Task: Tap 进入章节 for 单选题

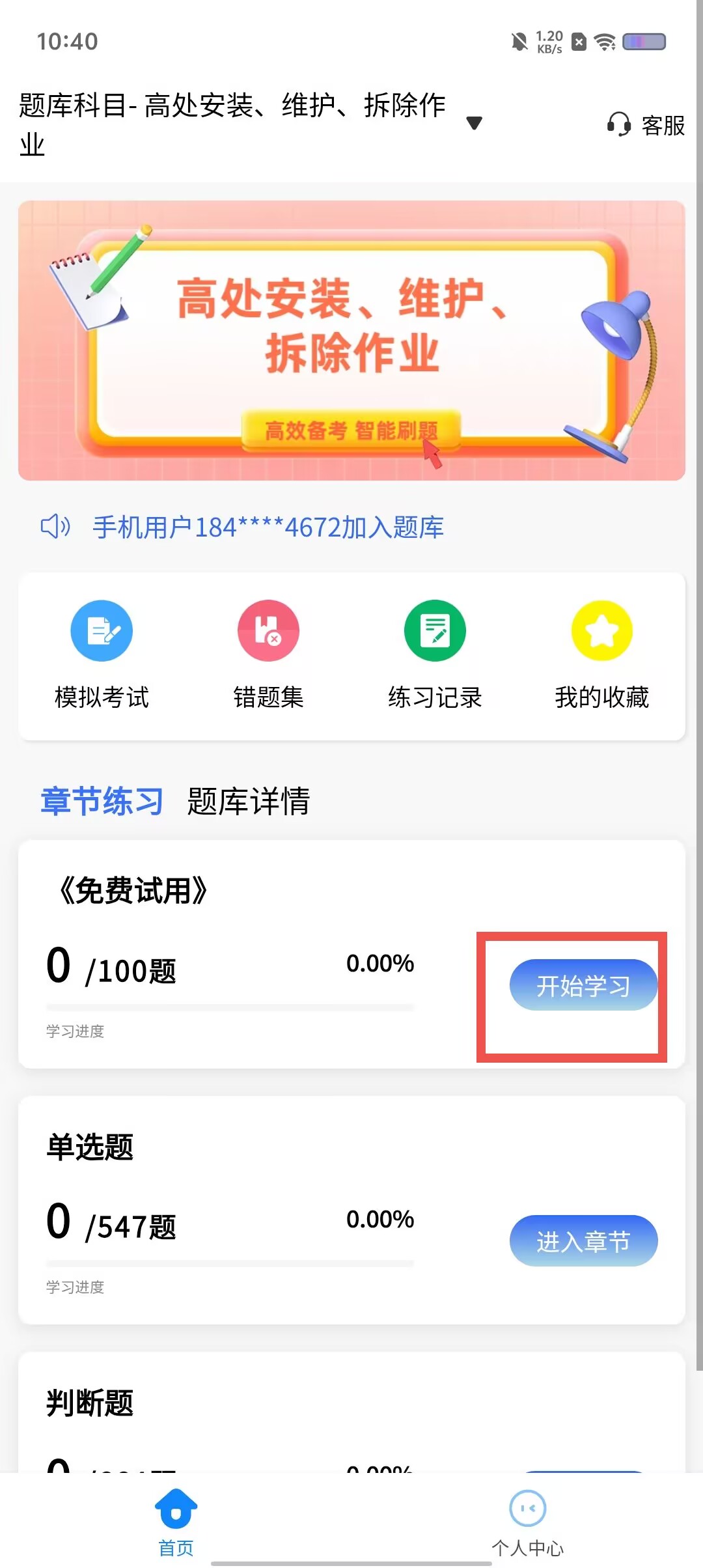Action: coord(583,1240)
